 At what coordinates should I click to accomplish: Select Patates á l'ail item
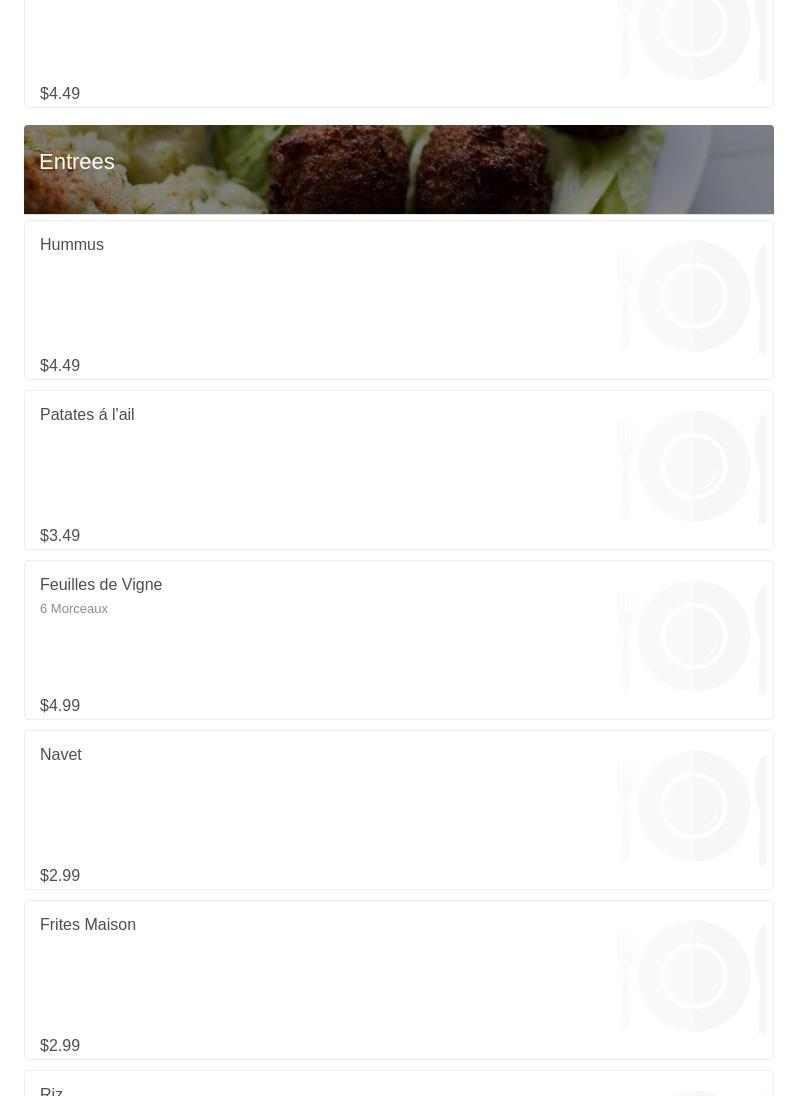tap(398, 470)
